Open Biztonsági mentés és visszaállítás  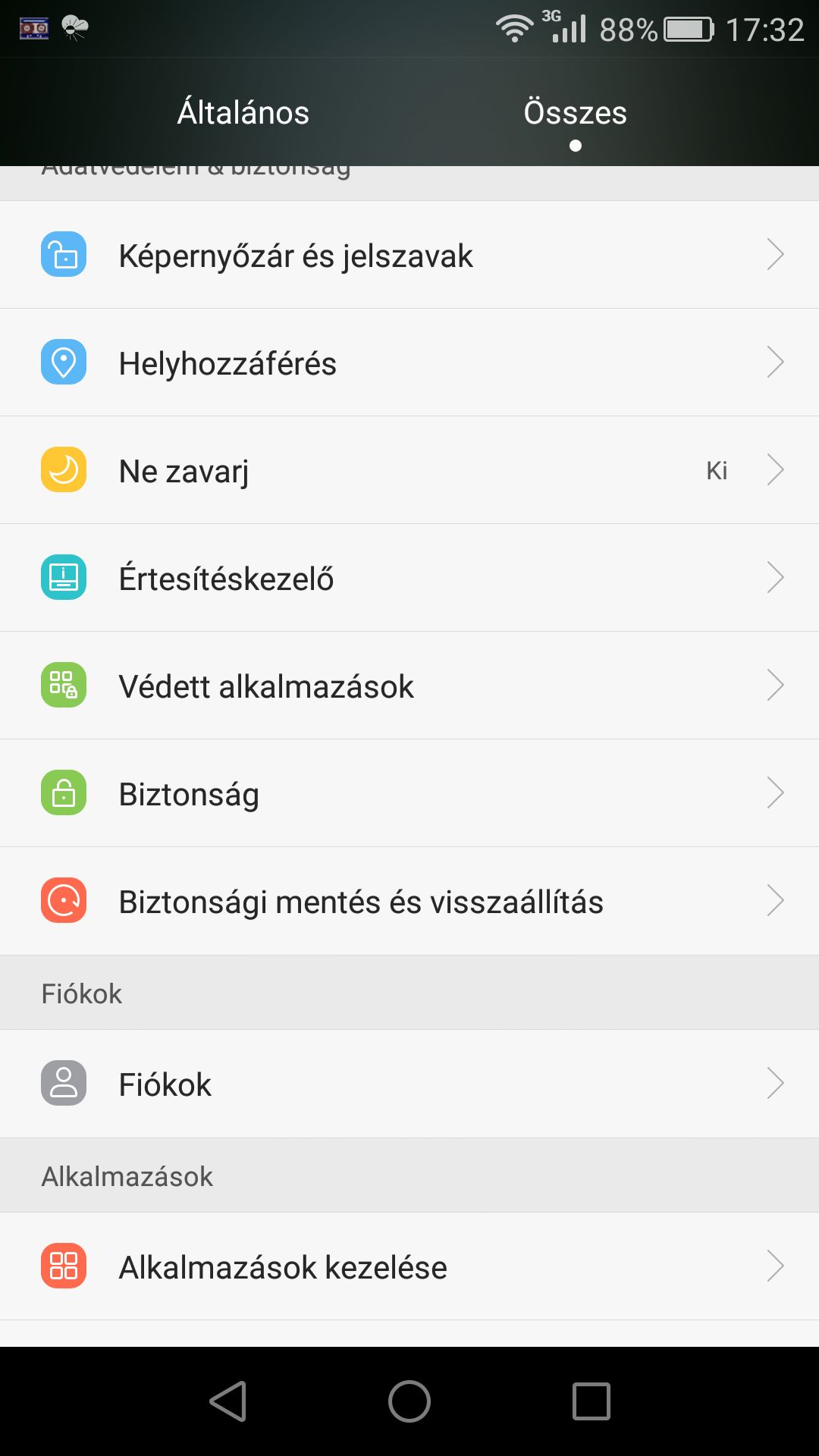click(x=409, y=901)
